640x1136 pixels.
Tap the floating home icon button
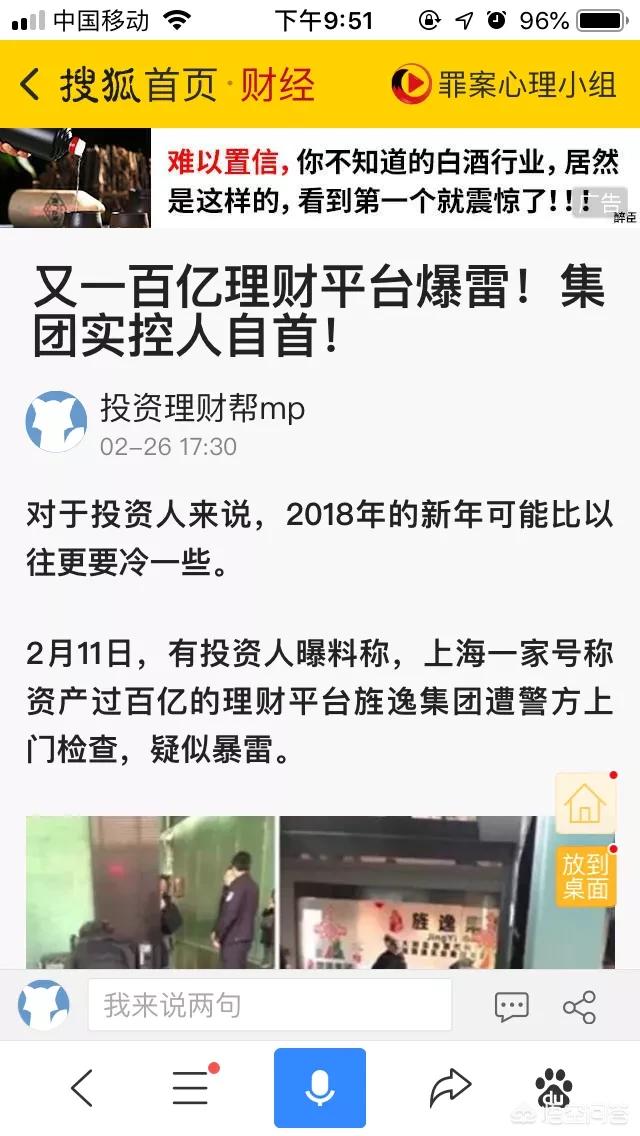coord(586,803)
